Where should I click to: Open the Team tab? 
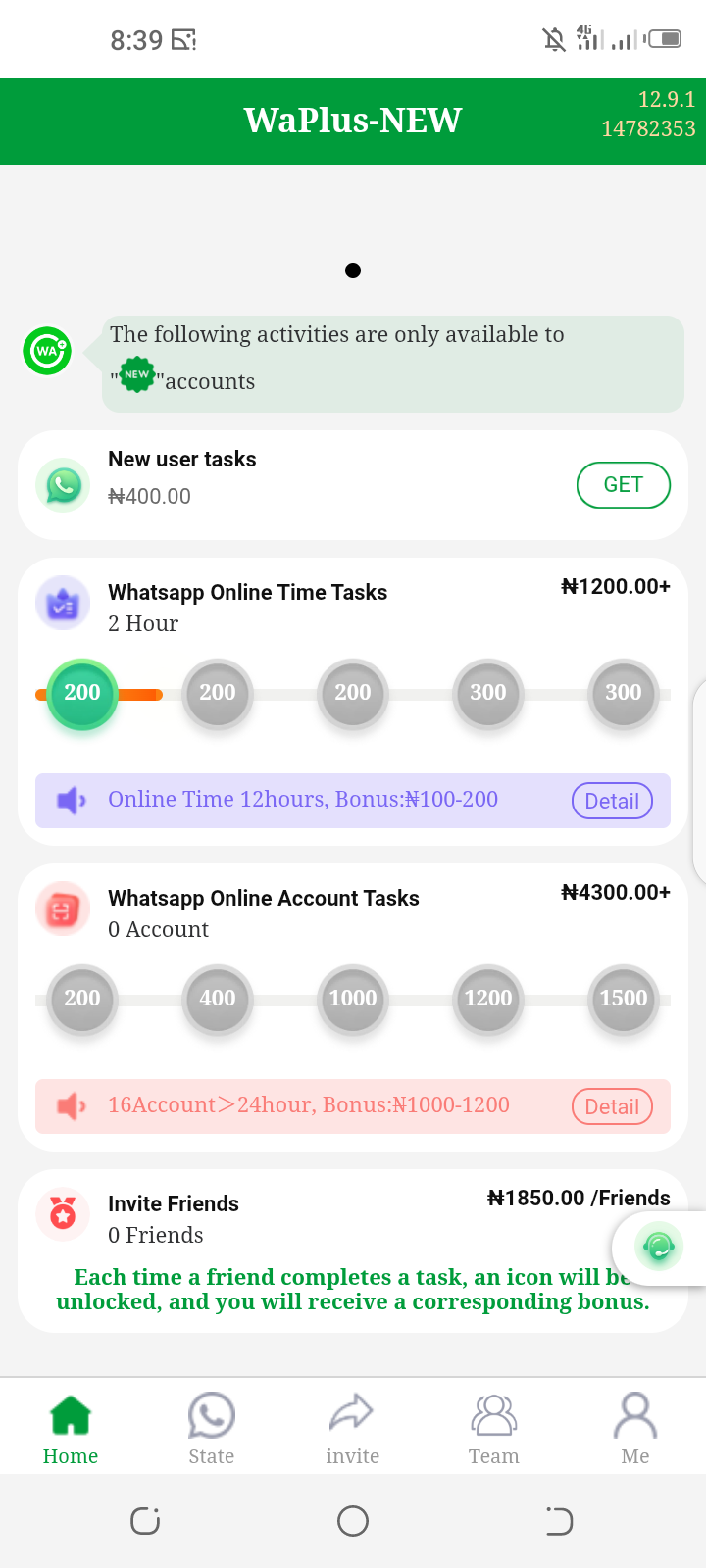tap(493, 1429)
